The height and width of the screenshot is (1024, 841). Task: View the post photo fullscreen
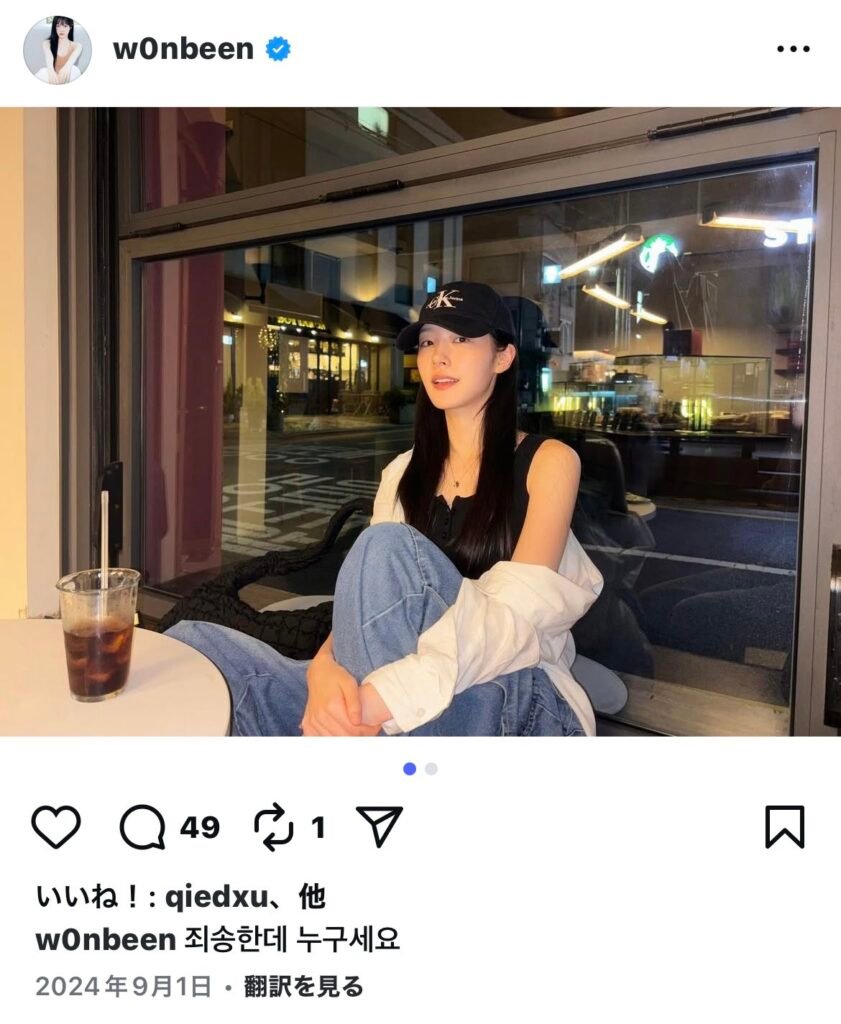pos(420,420)
